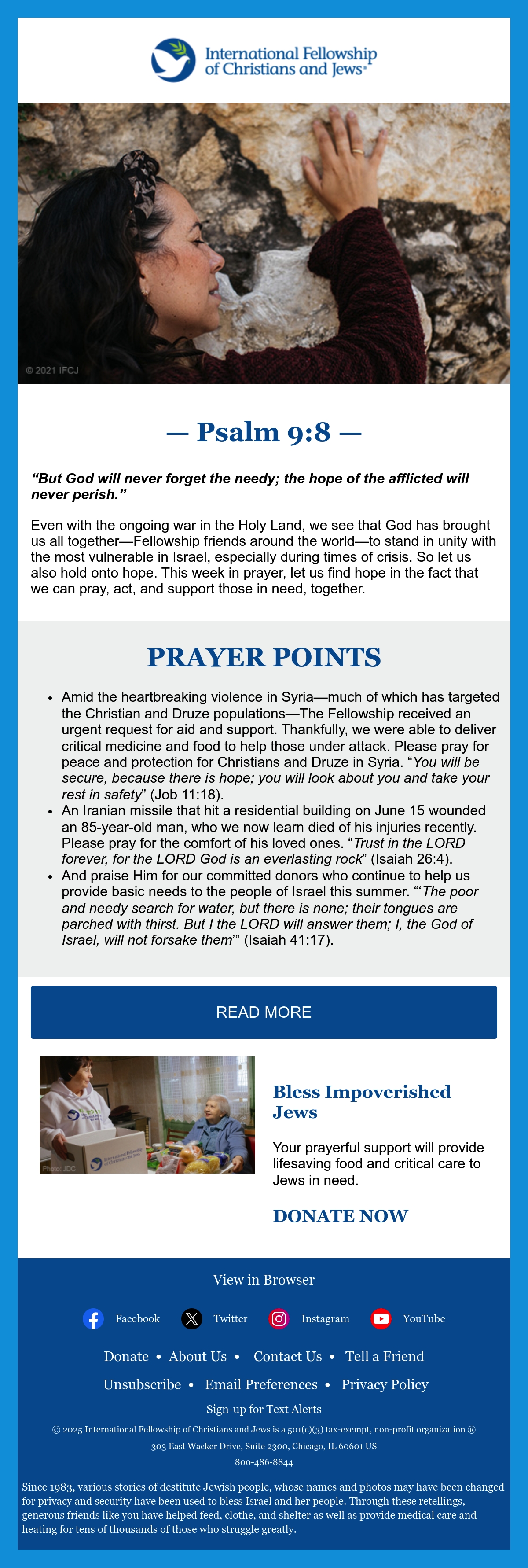This screenshot has height=1568, width=528.
Task: Open the Twitter profile link
Action: (x=214, y=1318)
